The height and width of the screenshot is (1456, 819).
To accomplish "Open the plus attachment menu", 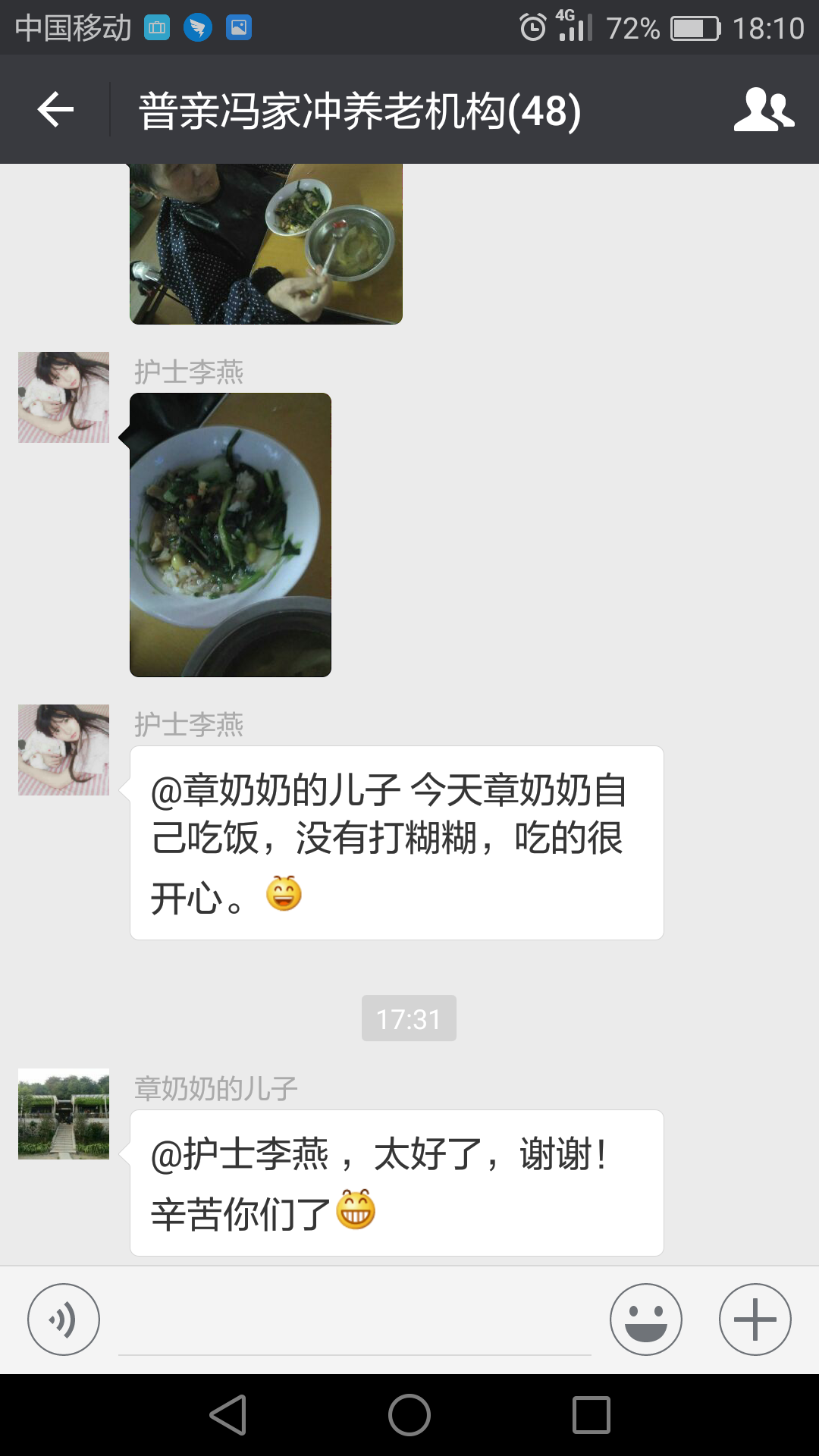I will pyautogui.click(x=755, y=1319).
